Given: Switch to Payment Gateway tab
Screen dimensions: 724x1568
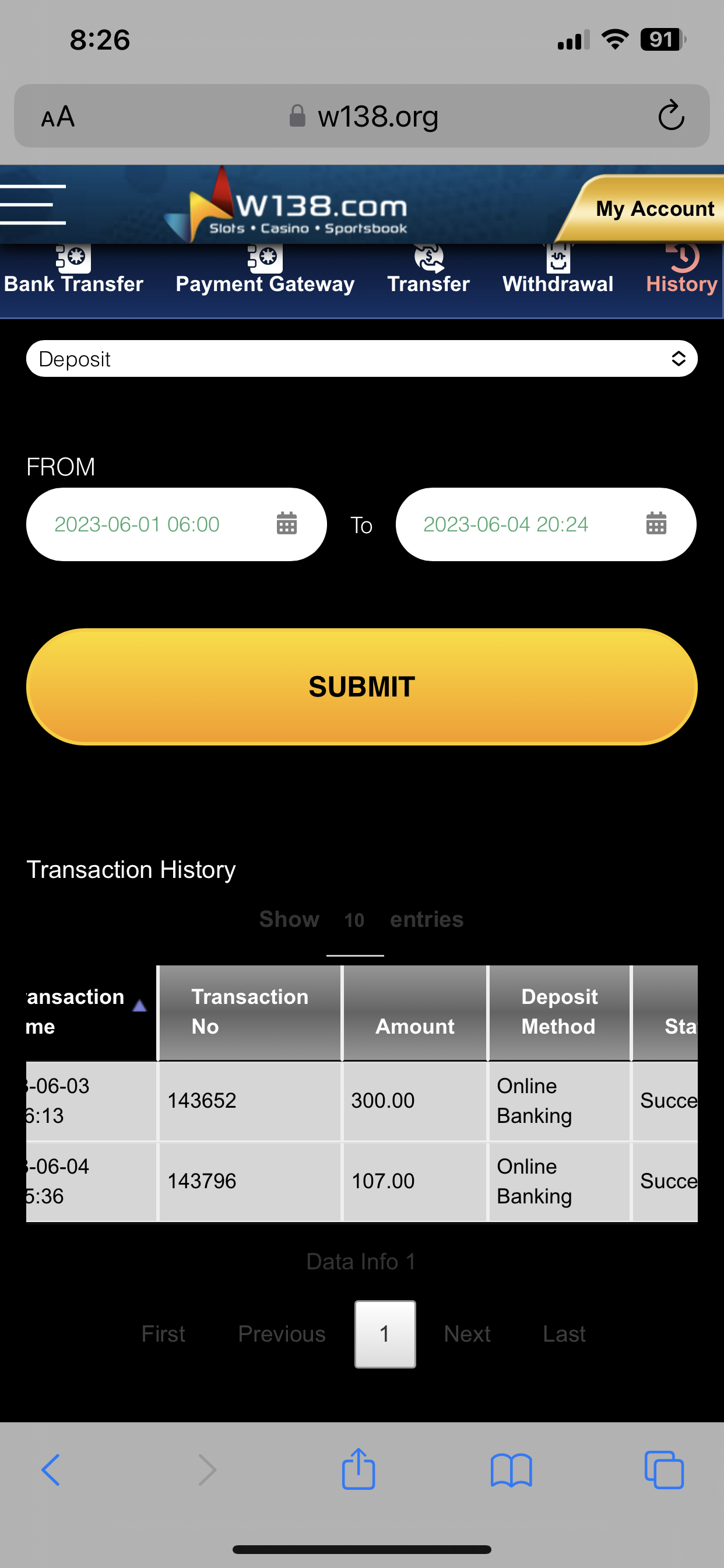Looking at the screenshot, I should [x=265, y=272].
